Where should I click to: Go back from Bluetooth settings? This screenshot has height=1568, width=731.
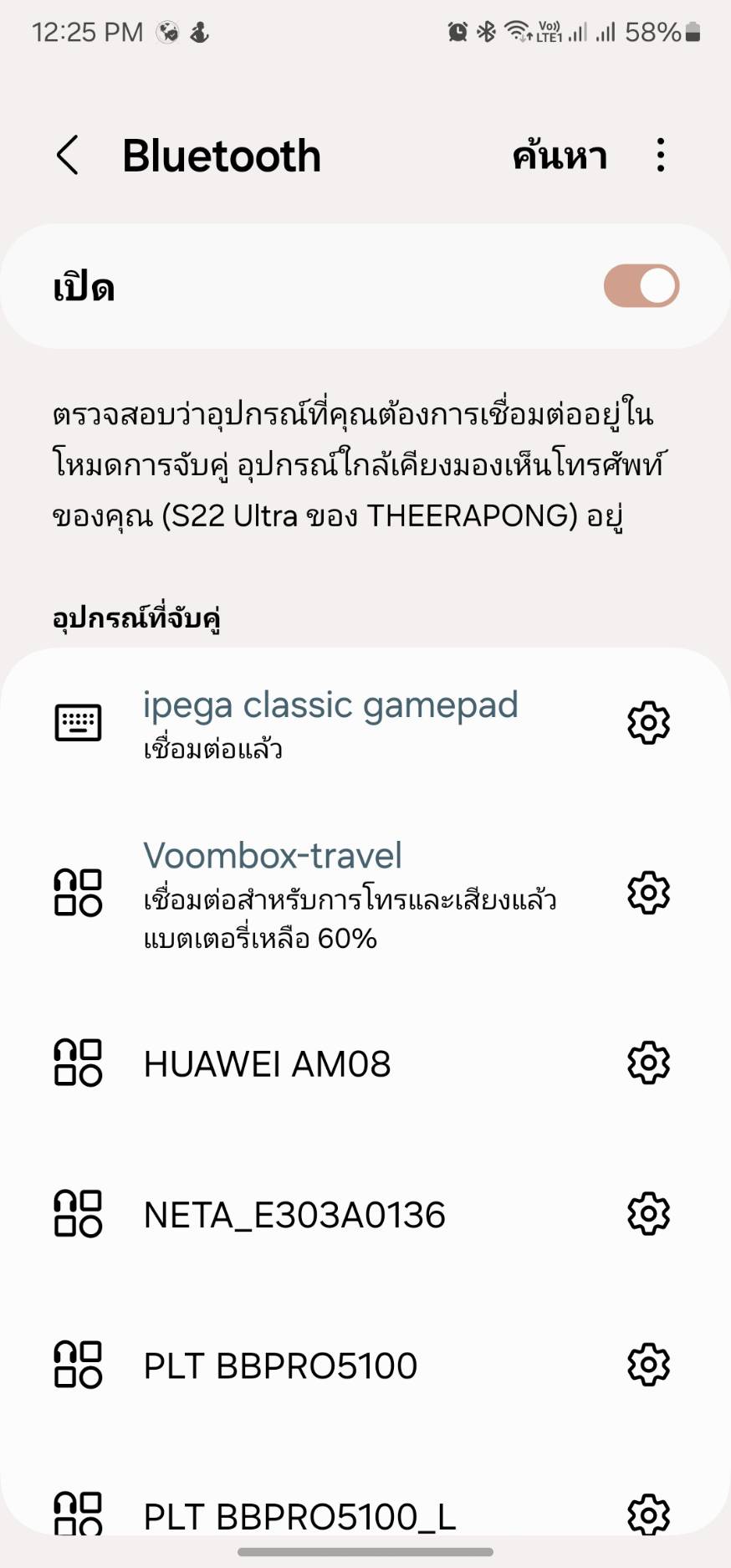click(x=68, y=156)
